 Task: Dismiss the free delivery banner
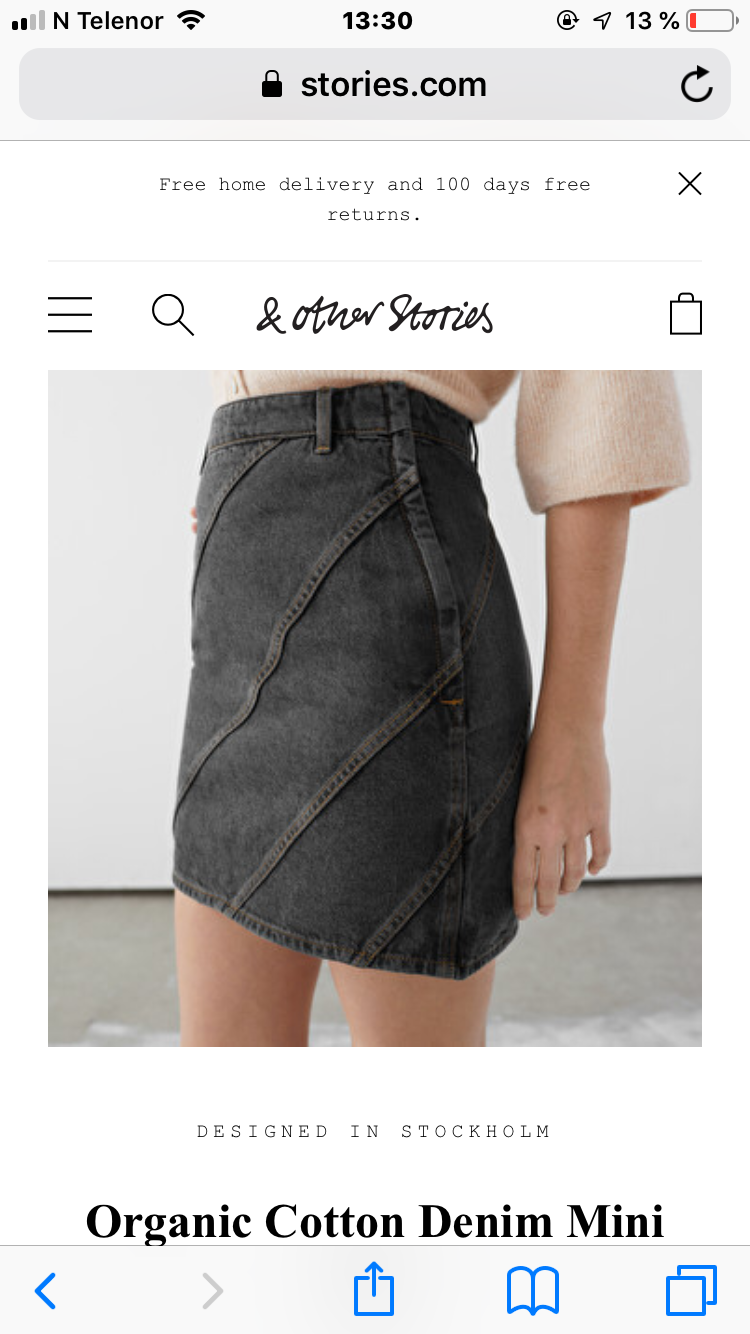[690, 183]
